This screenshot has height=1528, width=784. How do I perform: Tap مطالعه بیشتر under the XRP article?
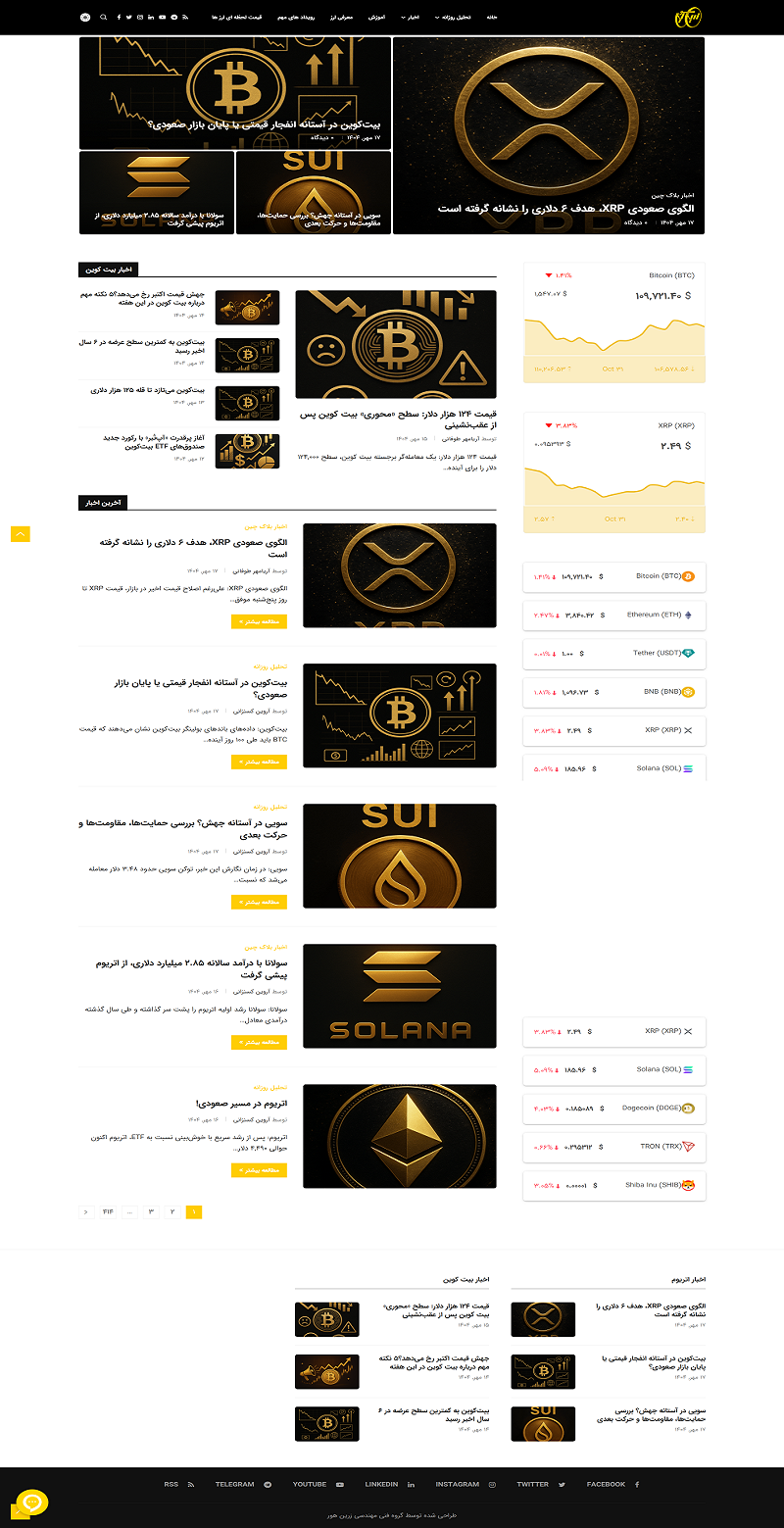click(x=259, y=620)
